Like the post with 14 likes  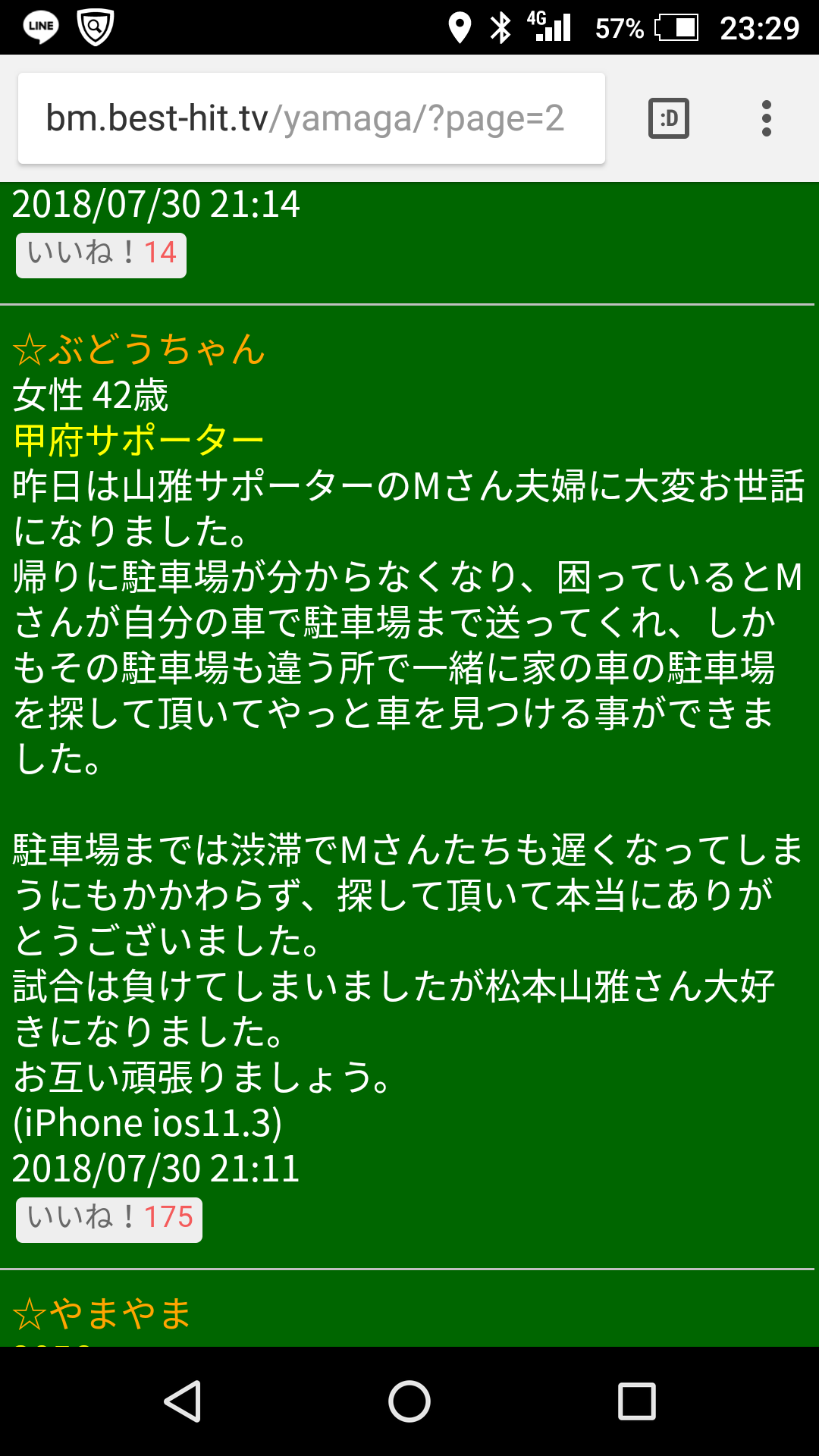101,256
